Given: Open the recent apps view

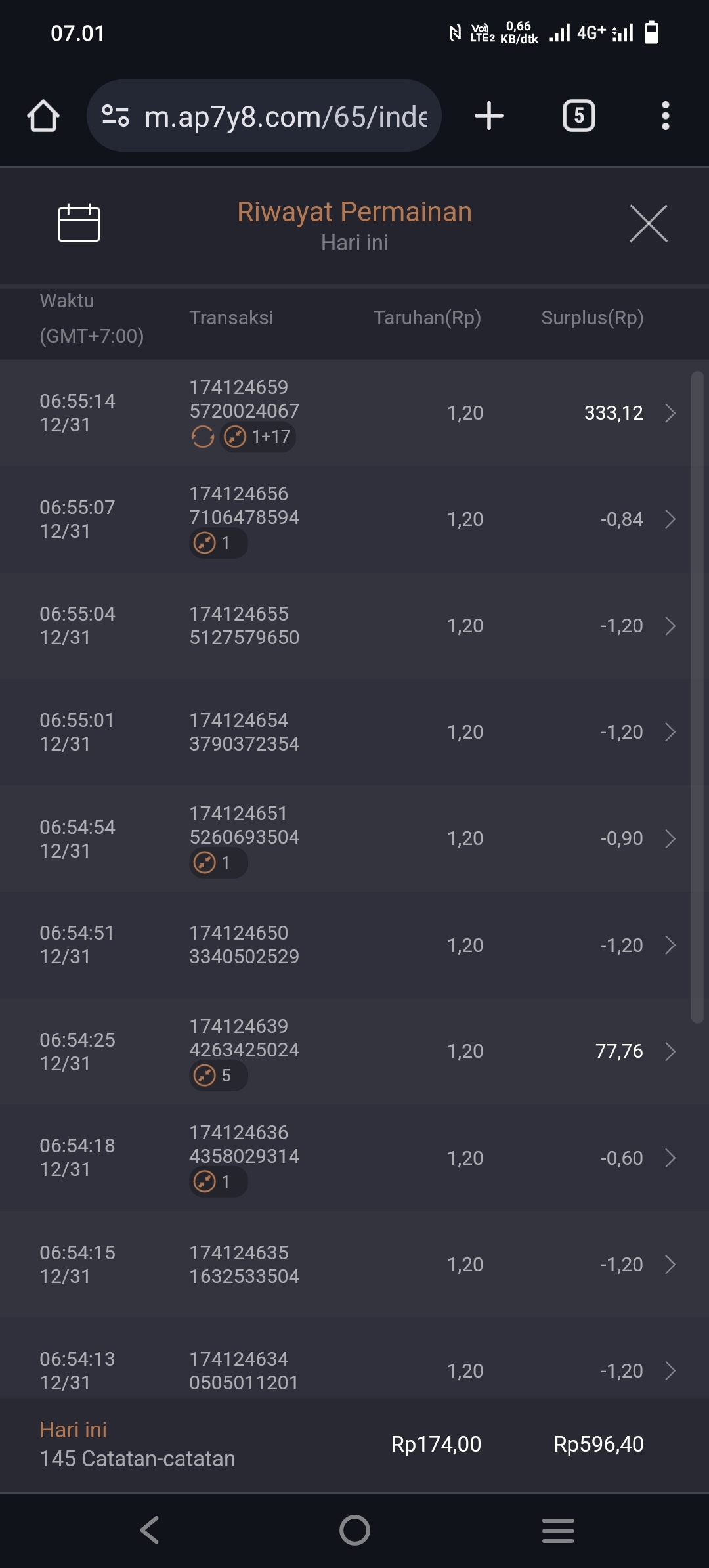Looking at the screenshot, I should pyautogui.click(x=558, y=1530).
